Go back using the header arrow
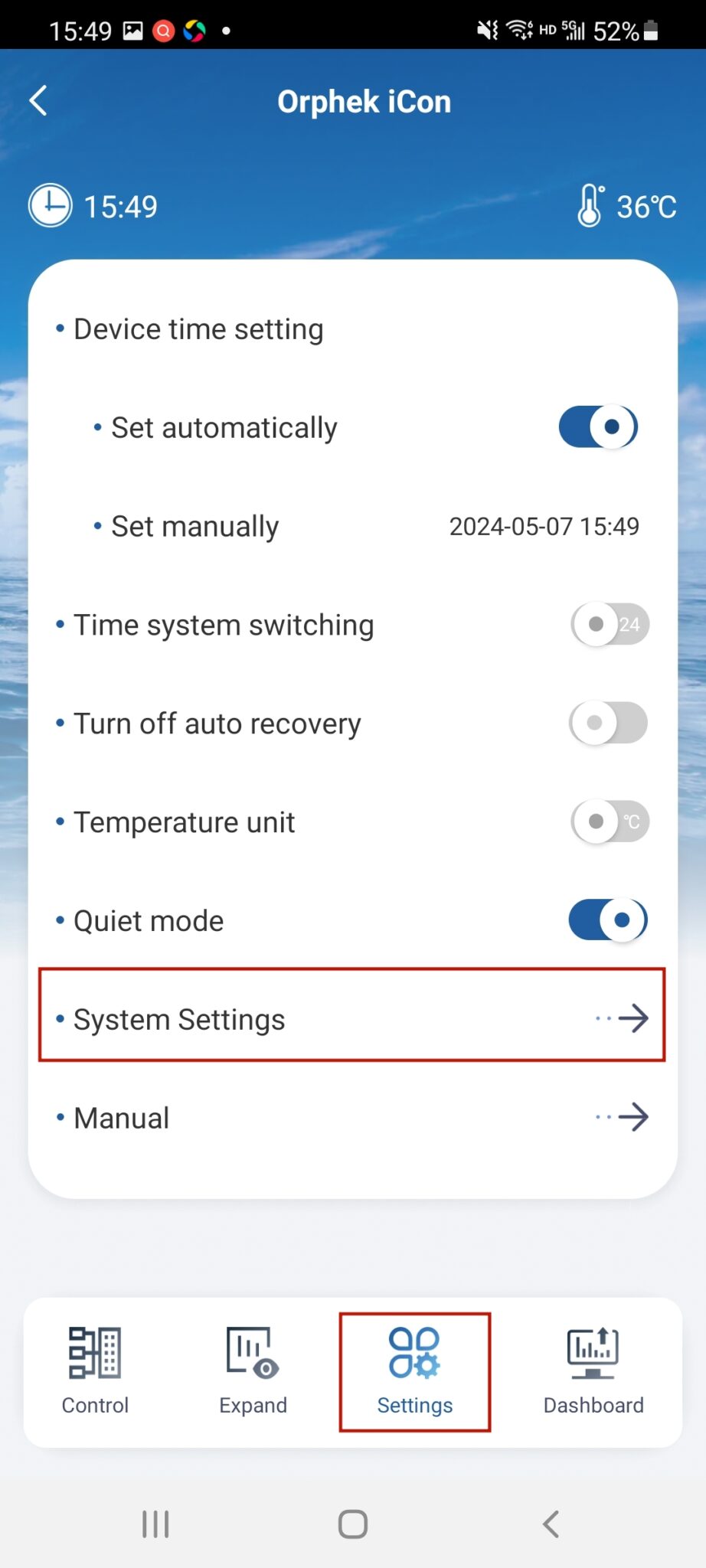706x1568 pixels. tap(38, 100)
